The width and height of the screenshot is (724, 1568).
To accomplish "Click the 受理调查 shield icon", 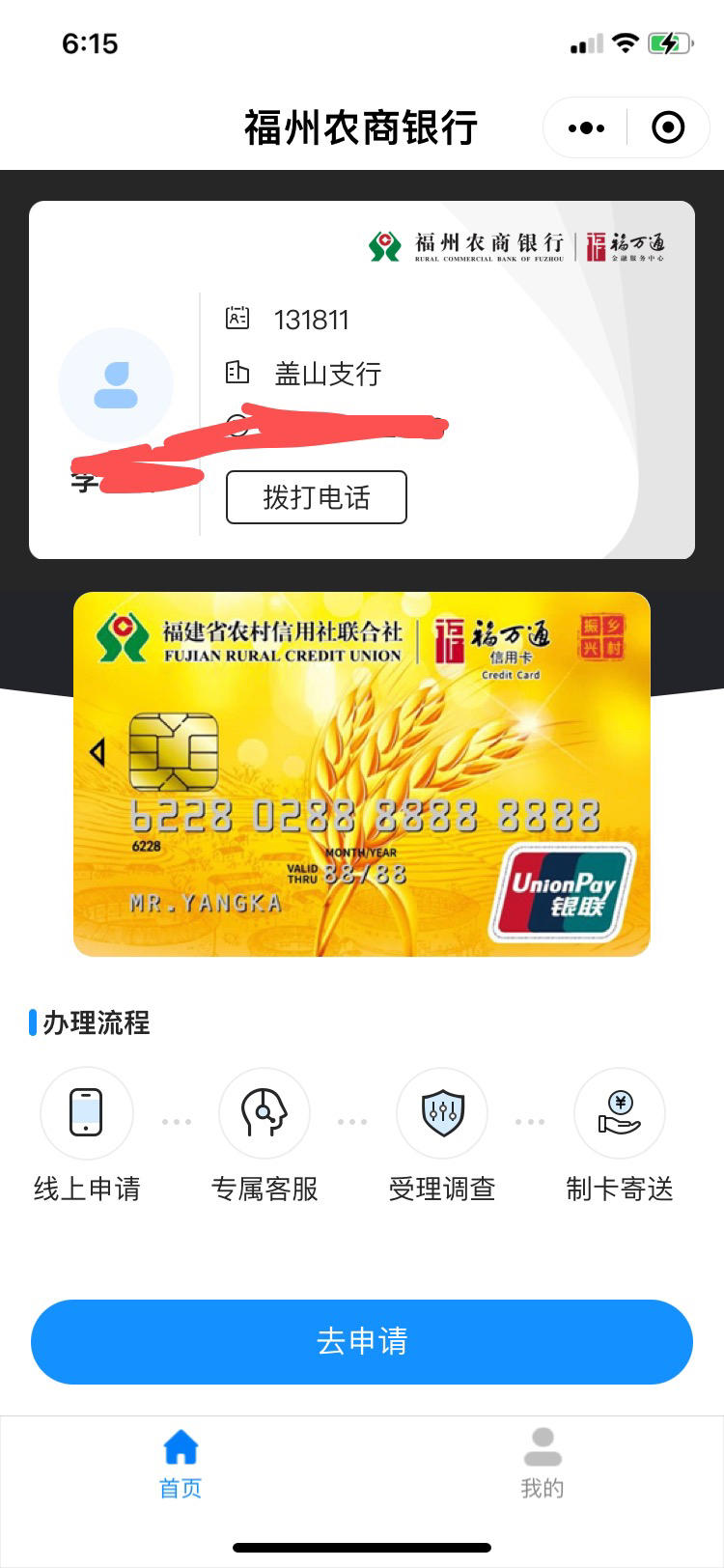I will point(442,1112).
